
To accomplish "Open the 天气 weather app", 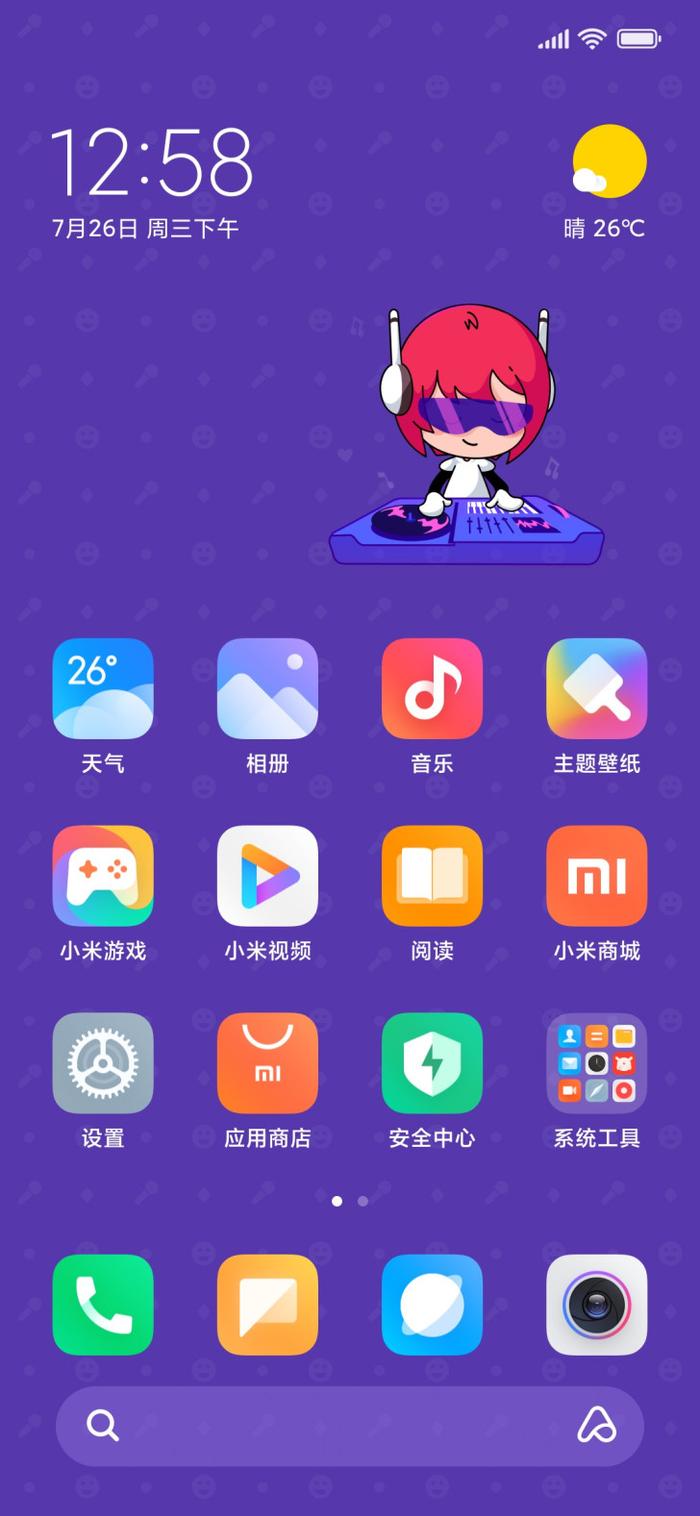I will 103,688.
